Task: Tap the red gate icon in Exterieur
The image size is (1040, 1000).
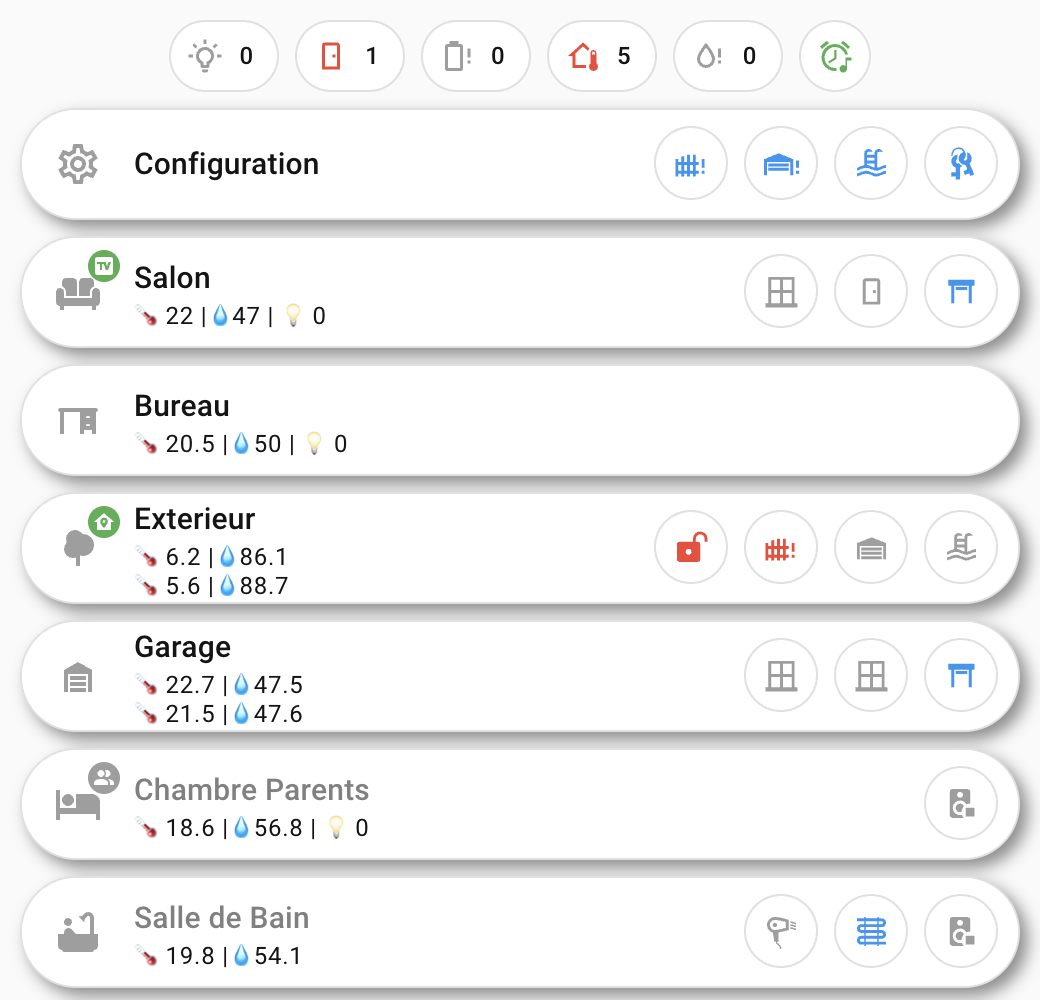Action: pos(781,548)
